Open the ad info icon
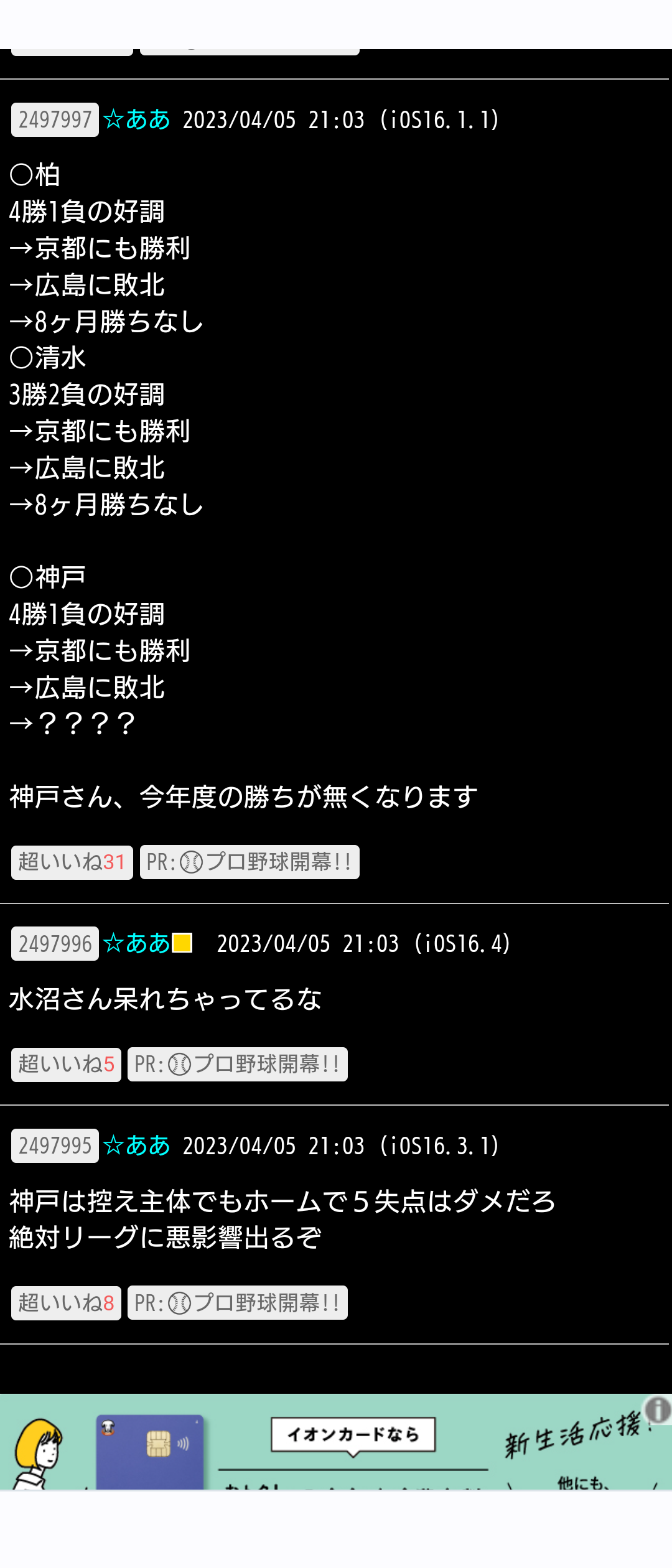Screen dimensions: 672x1568 tap(658, 1409)
